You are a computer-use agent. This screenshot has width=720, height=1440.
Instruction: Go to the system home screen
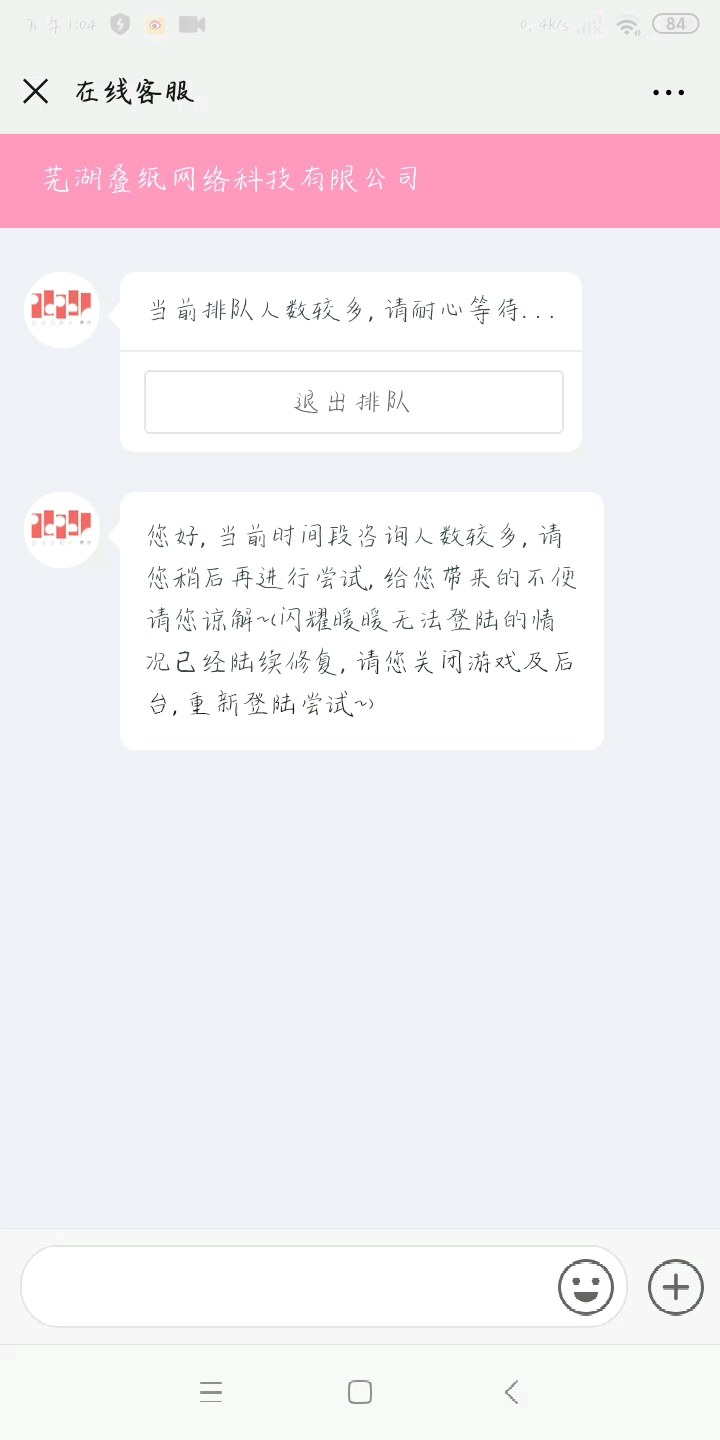point(360,1392)
